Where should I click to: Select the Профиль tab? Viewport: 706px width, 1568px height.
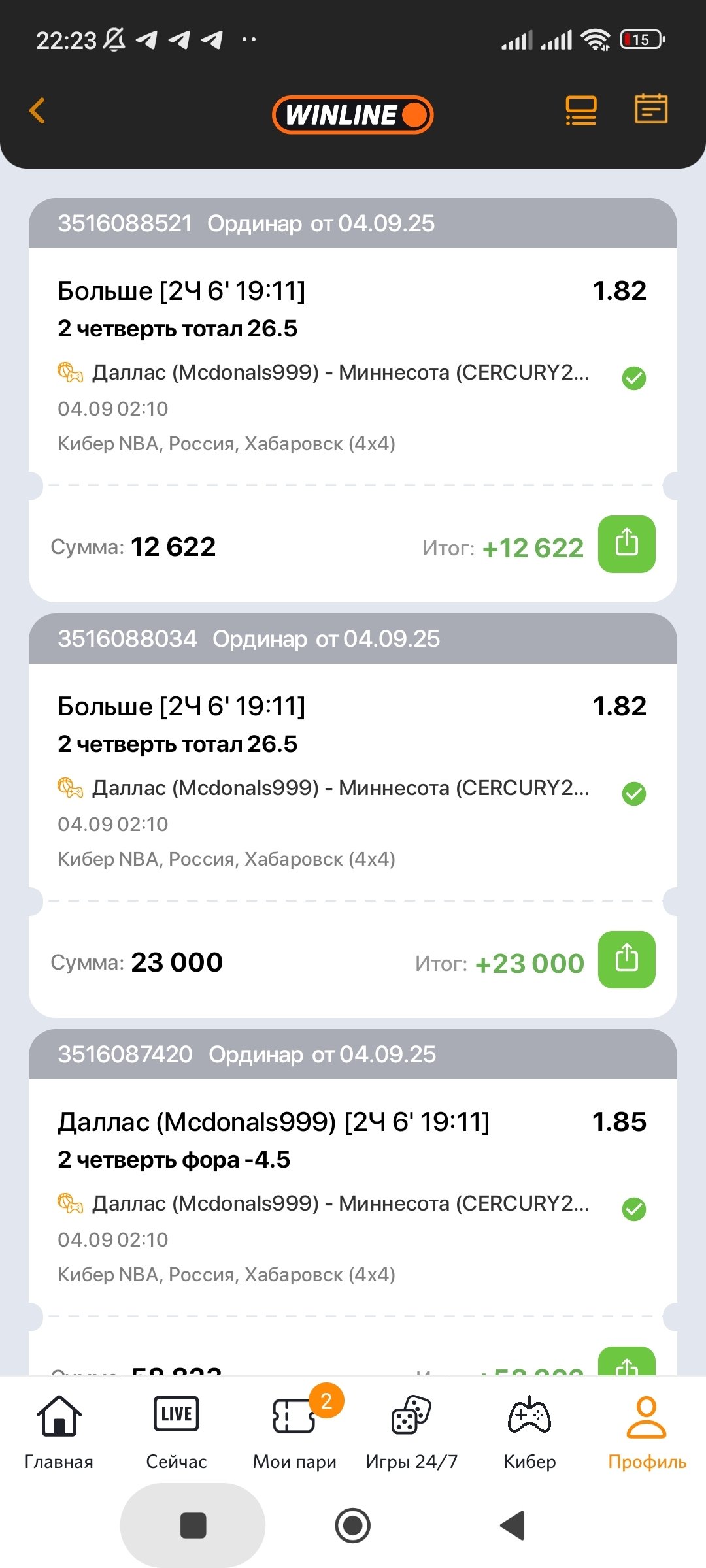647,1432
